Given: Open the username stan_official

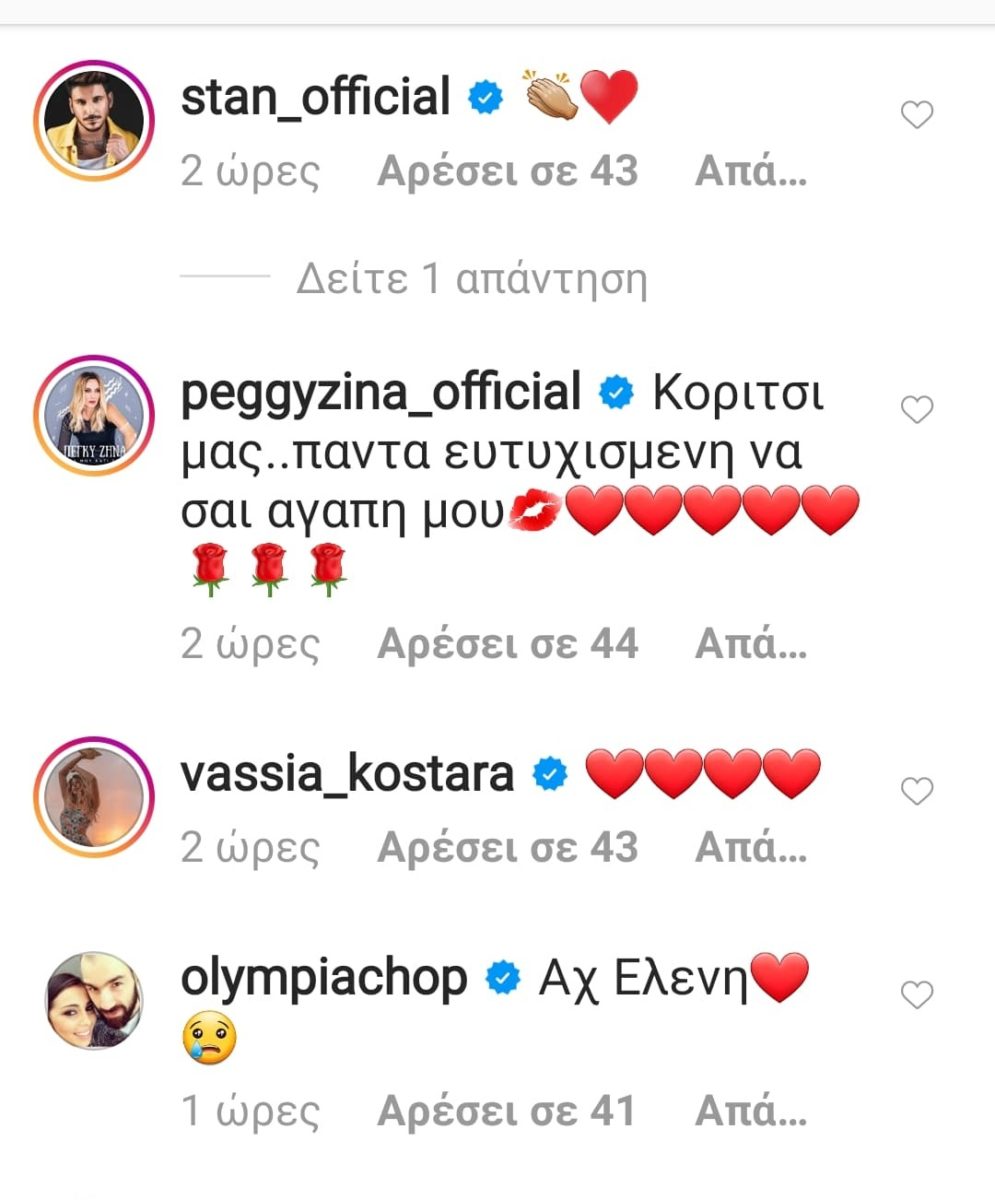Looking at the screenshot, I should pos(316,98).
